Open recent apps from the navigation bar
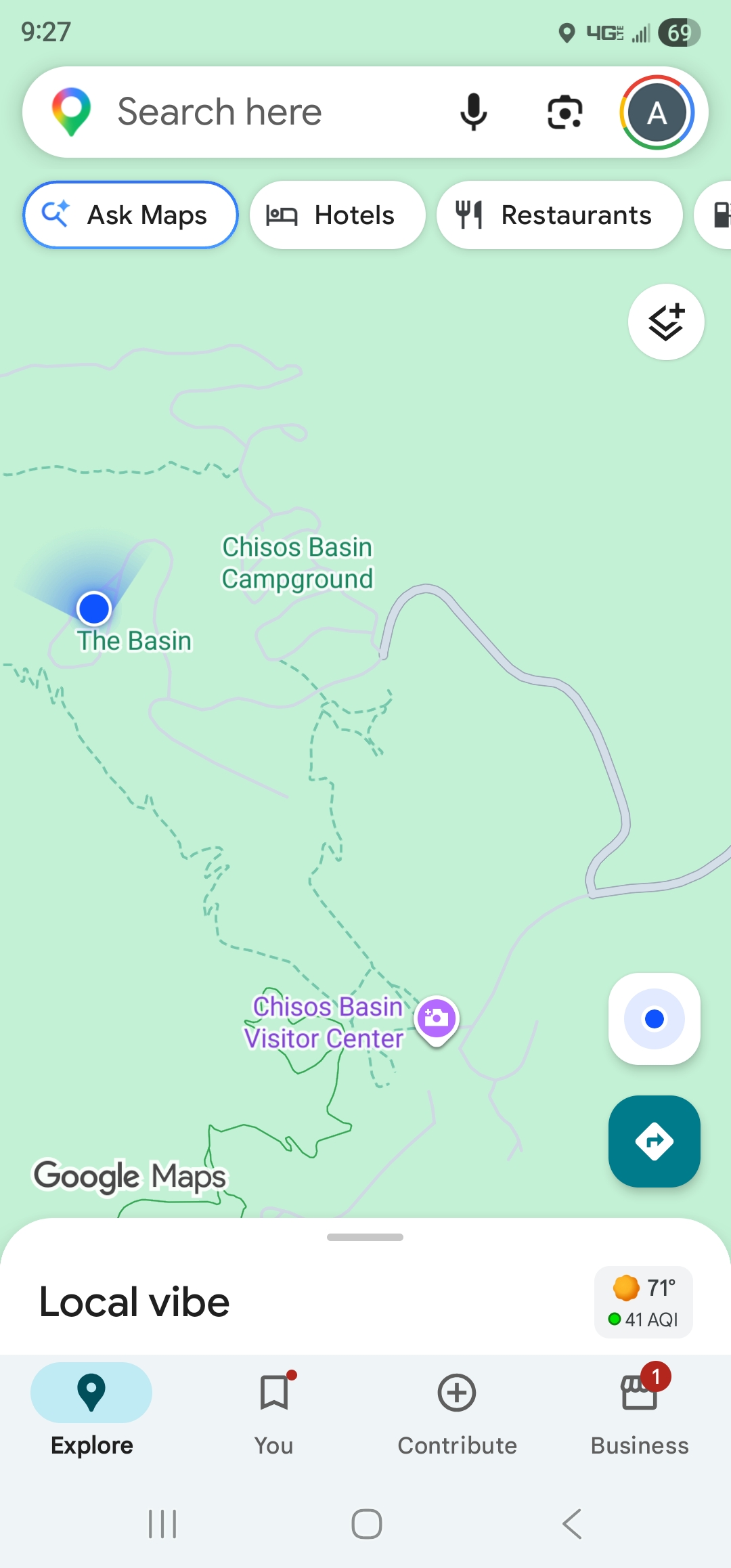Viewport: 731px width, 1568px height. (162, 1524)
